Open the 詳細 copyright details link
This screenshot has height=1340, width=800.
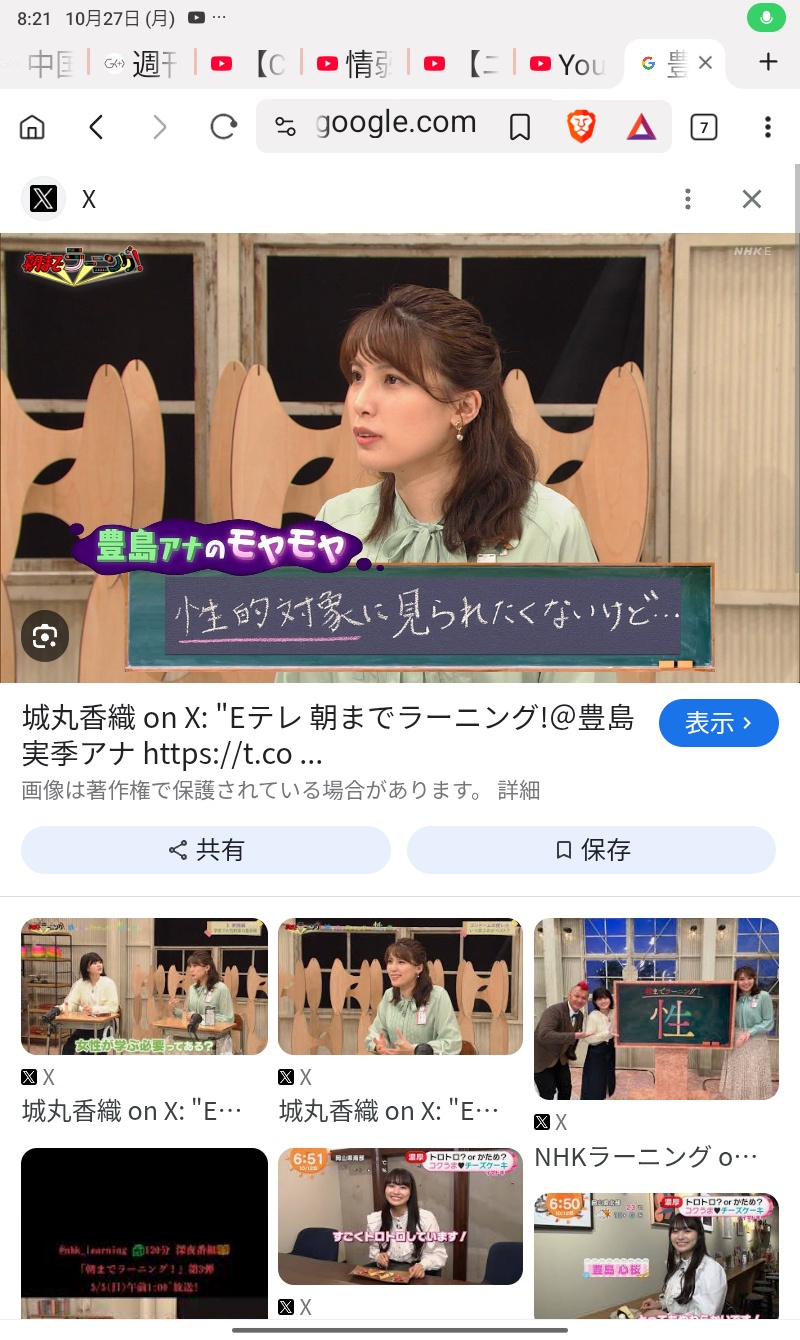pyautogui.click(x=519, y=790)
